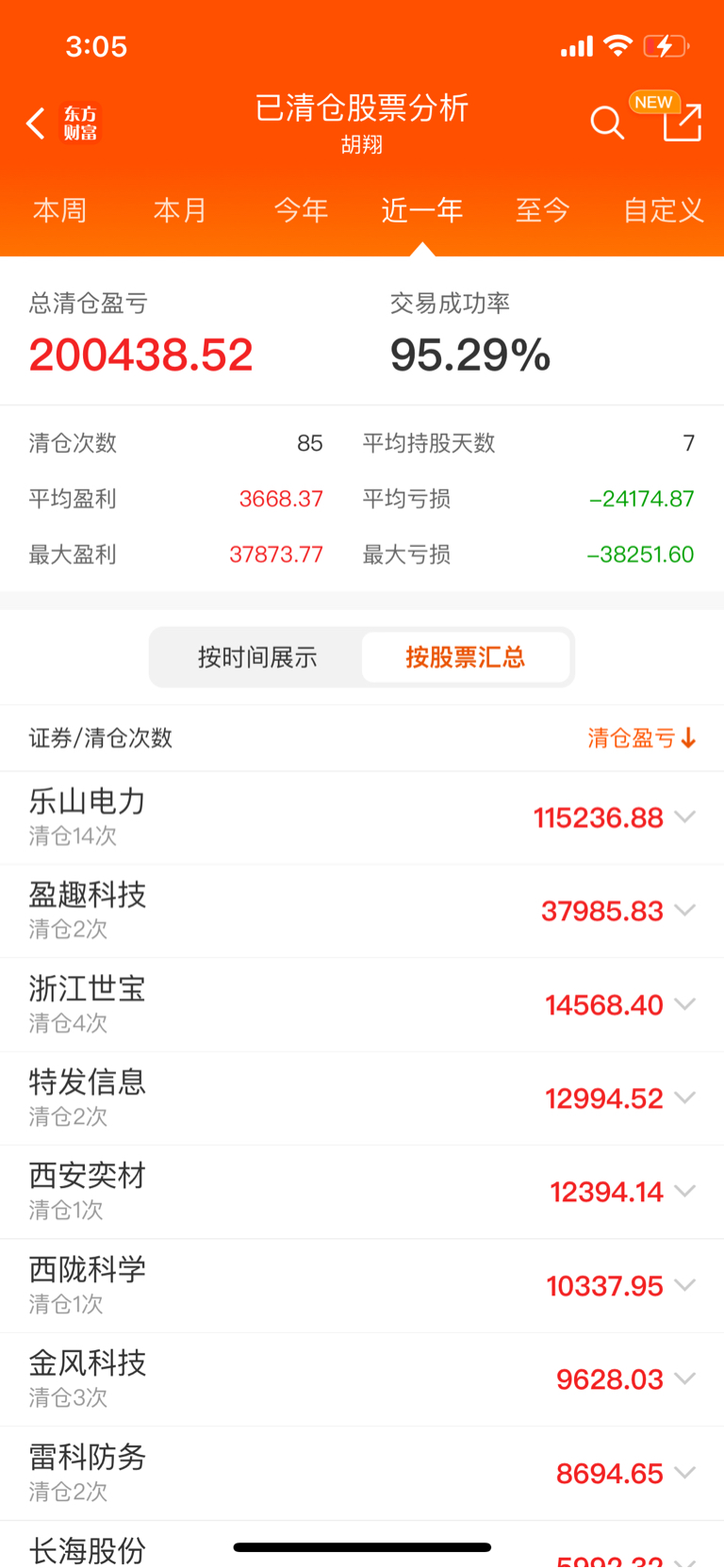This screenshot has height=1568, width=724.
Task: Switch to 按时间展示 view
Action: 257,657
